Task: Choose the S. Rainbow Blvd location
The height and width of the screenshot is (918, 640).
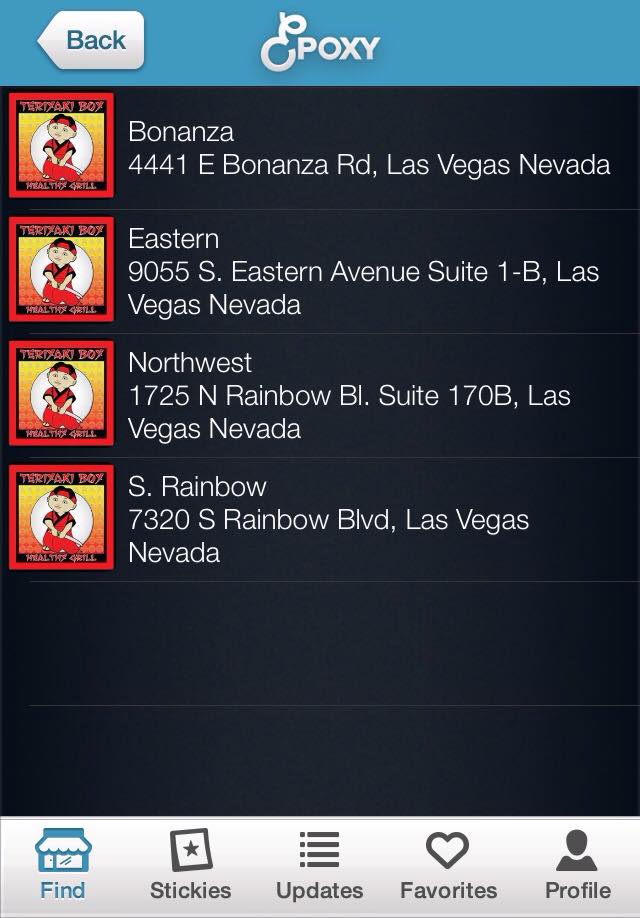Action: (x=330, y=520)
